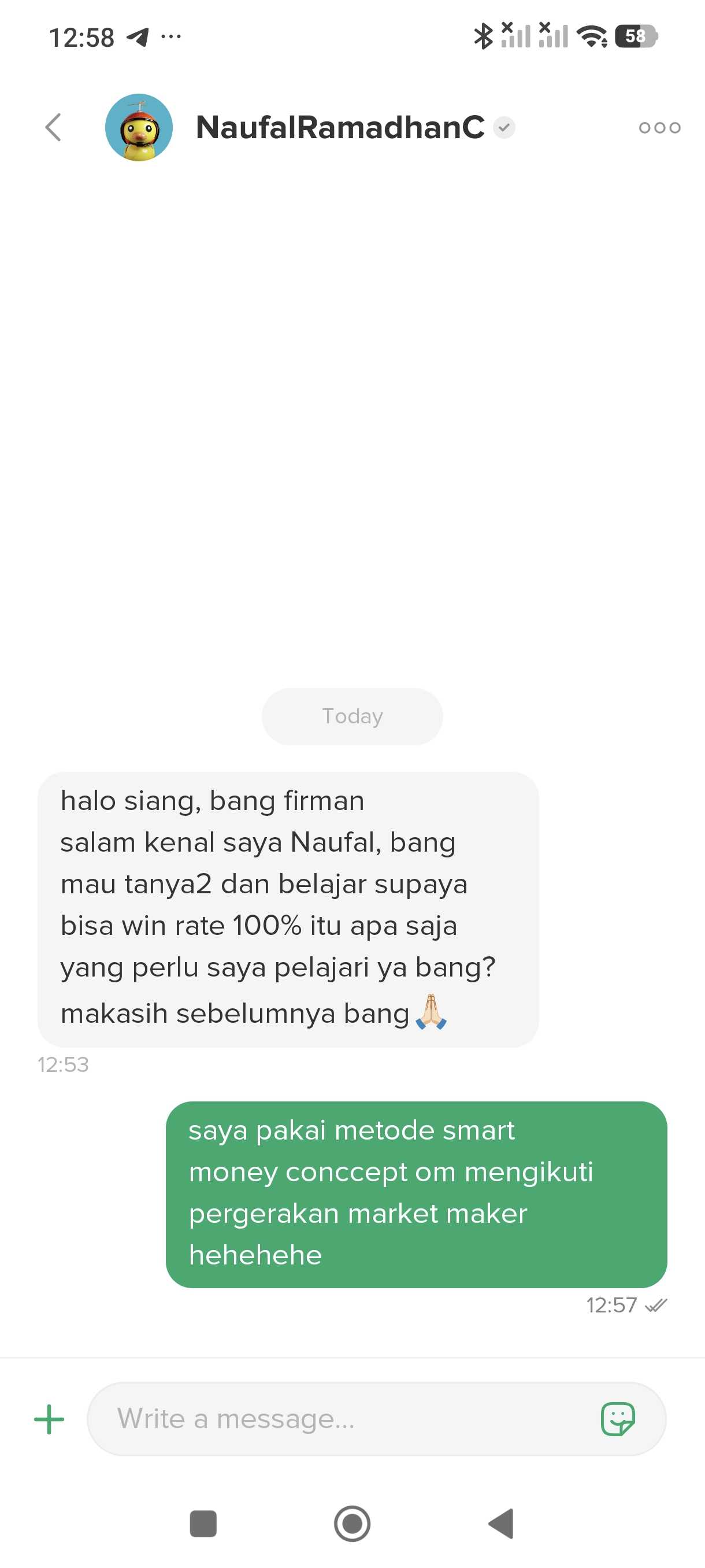Viewport: 705px width, 1568px height.
Task: Open NaufalRamadhanC's duck profile picture
Action: (139, 127)
